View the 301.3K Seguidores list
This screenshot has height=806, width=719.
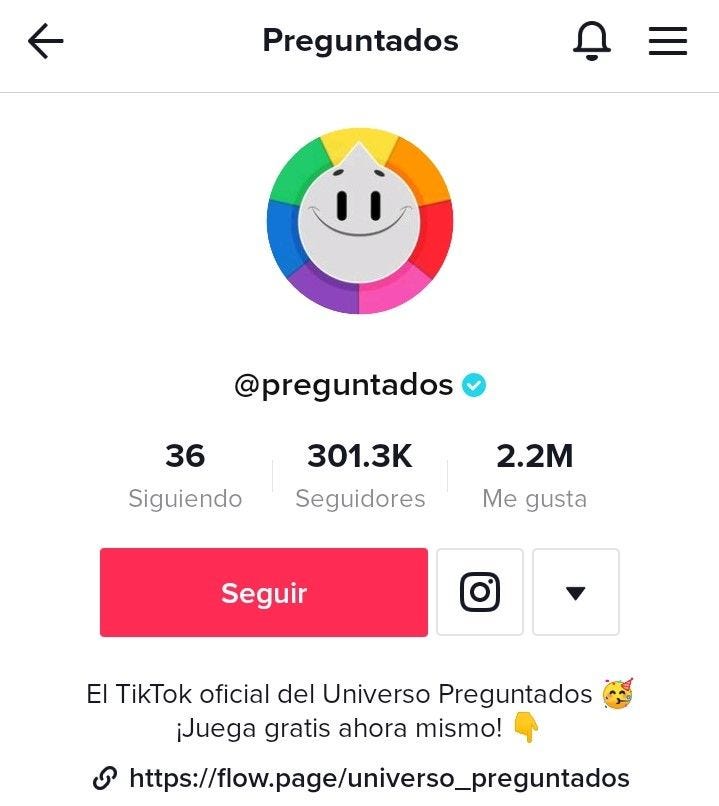pos(360,474)
